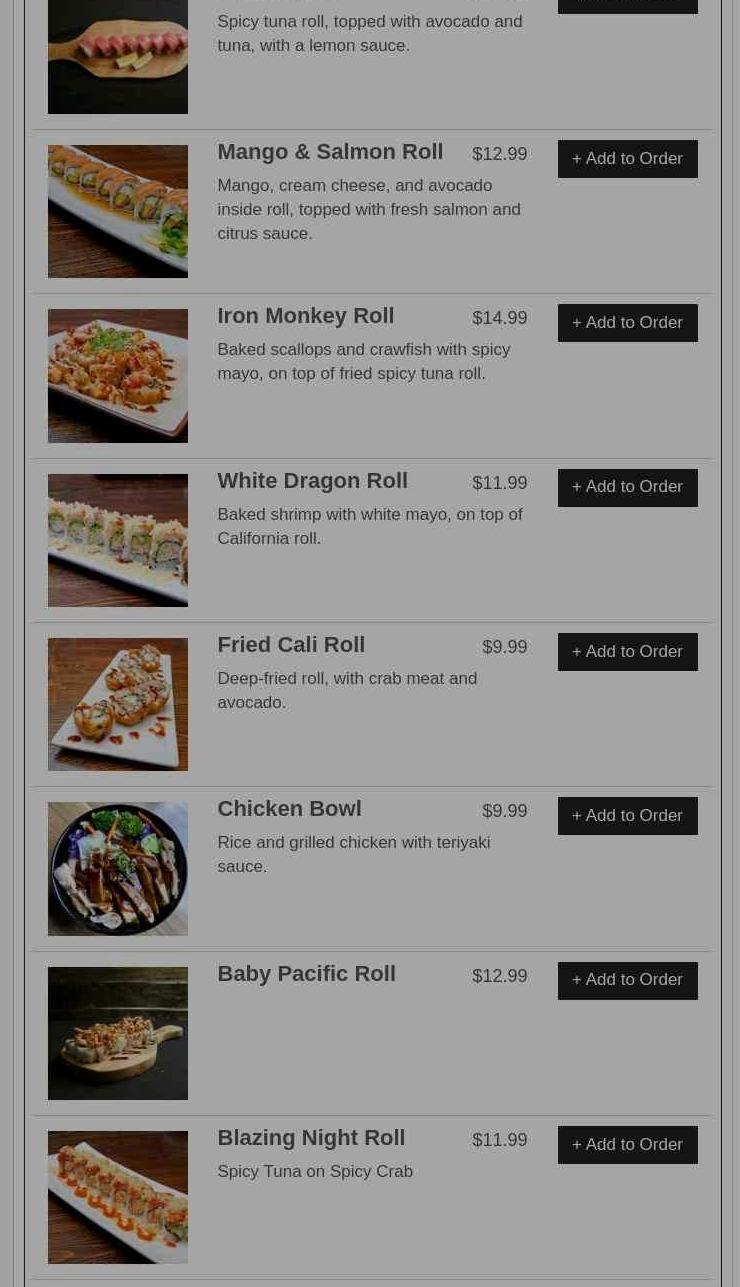Open the Mango & Salmon Roll photo
The width and height of the screenshot is (740, 1287).
[x=118, y=211]
